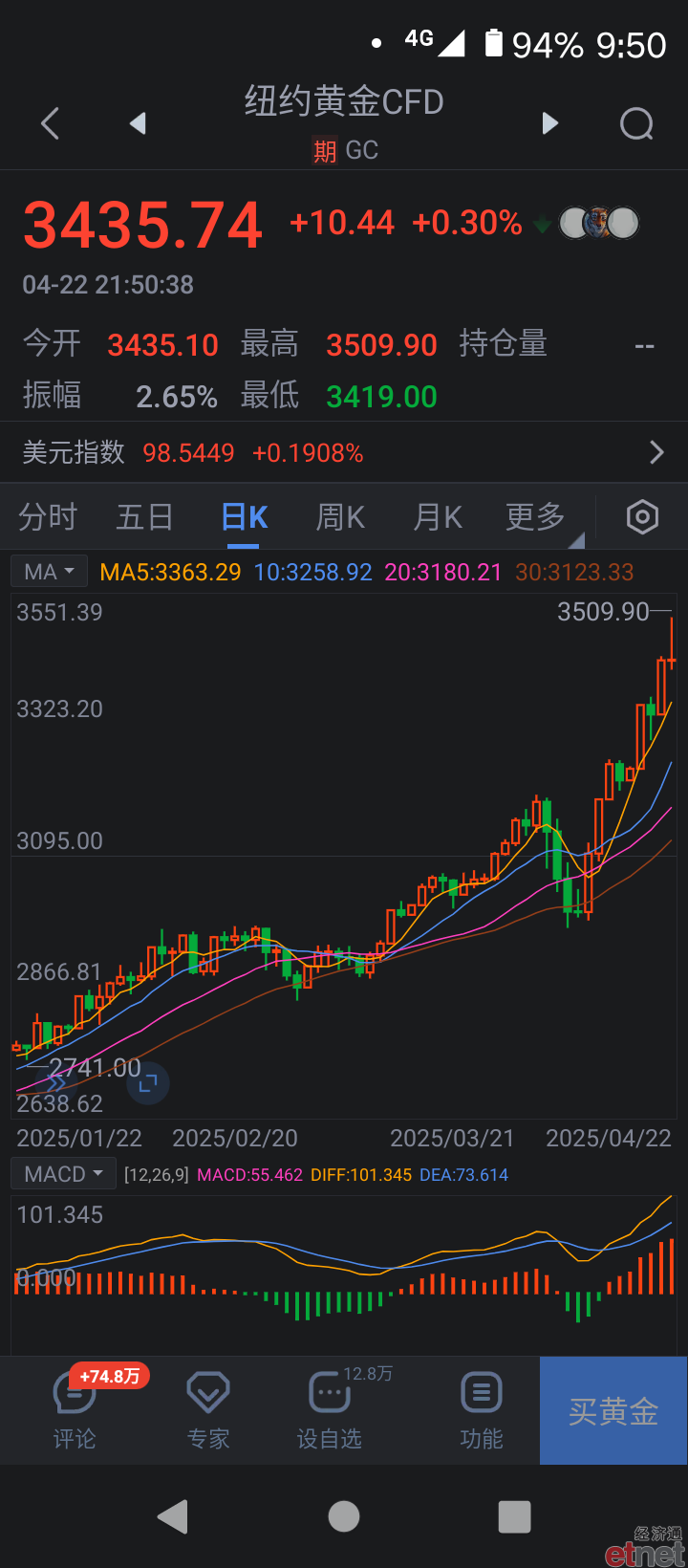Select the 五日 chart tab
This screenshot has width=688, height=1568.
click(x=144, y=517)
